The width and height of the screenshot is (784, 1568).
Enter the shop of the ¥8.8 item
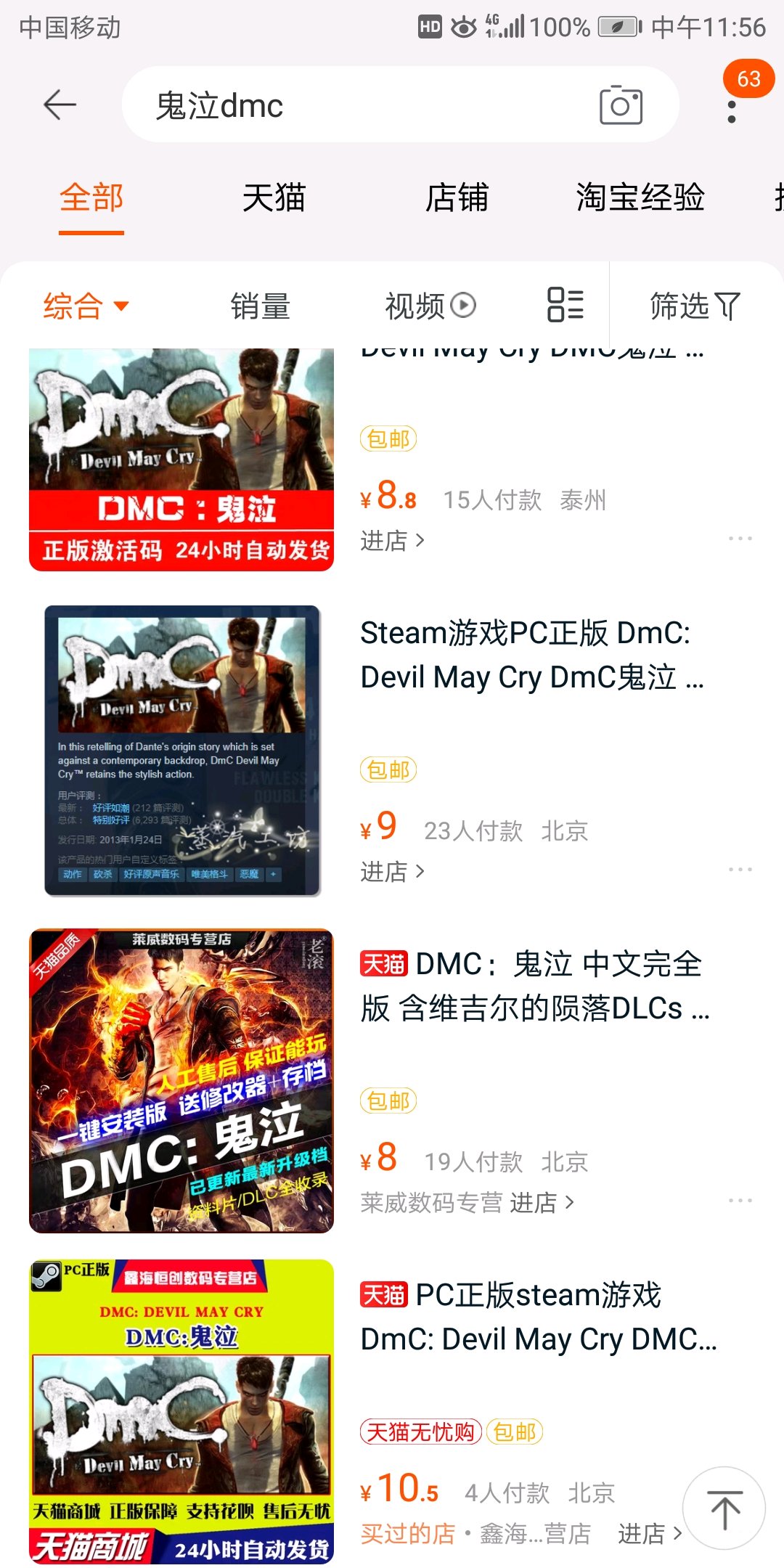coord(392,541)
